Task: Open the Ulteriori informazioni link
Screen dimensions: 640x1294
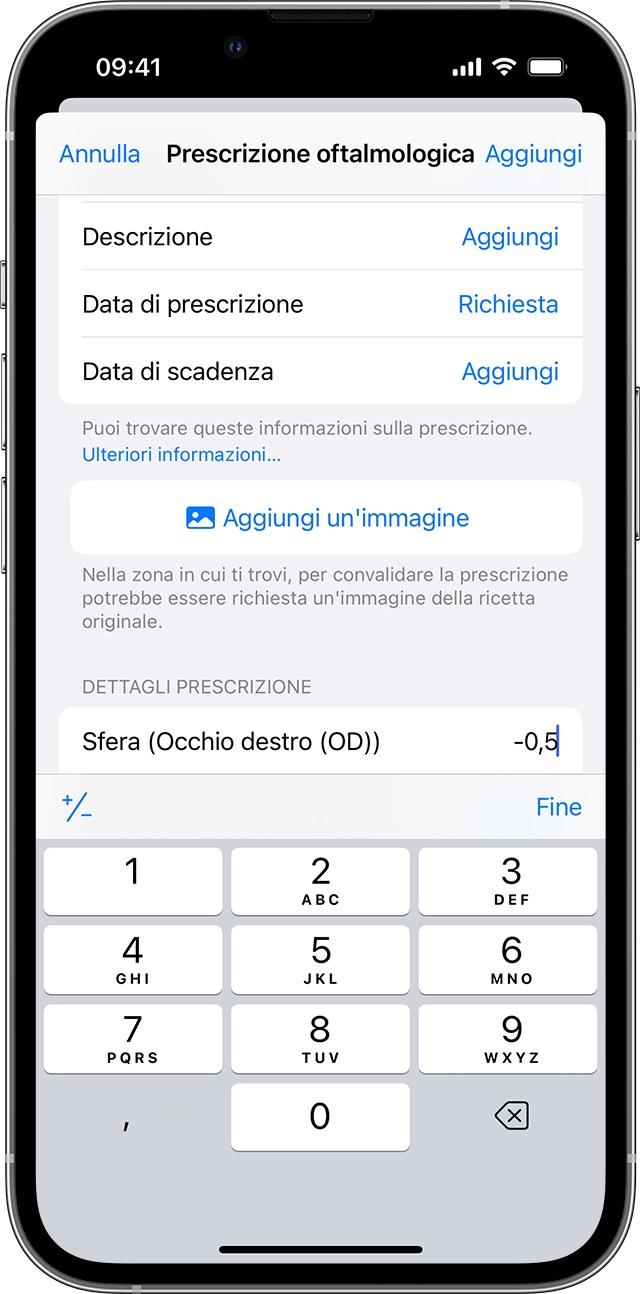Action: click(181, 455)
